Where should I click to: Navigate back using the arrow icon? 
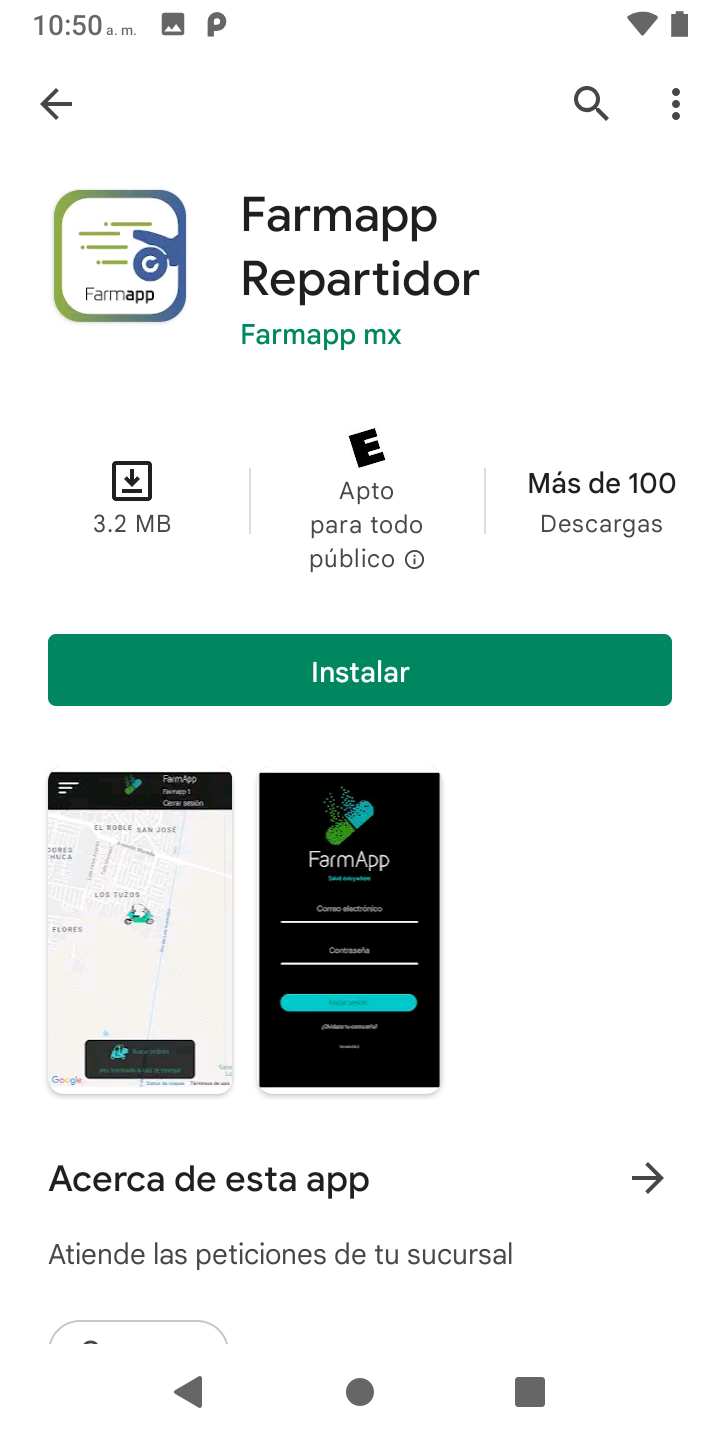56,103
